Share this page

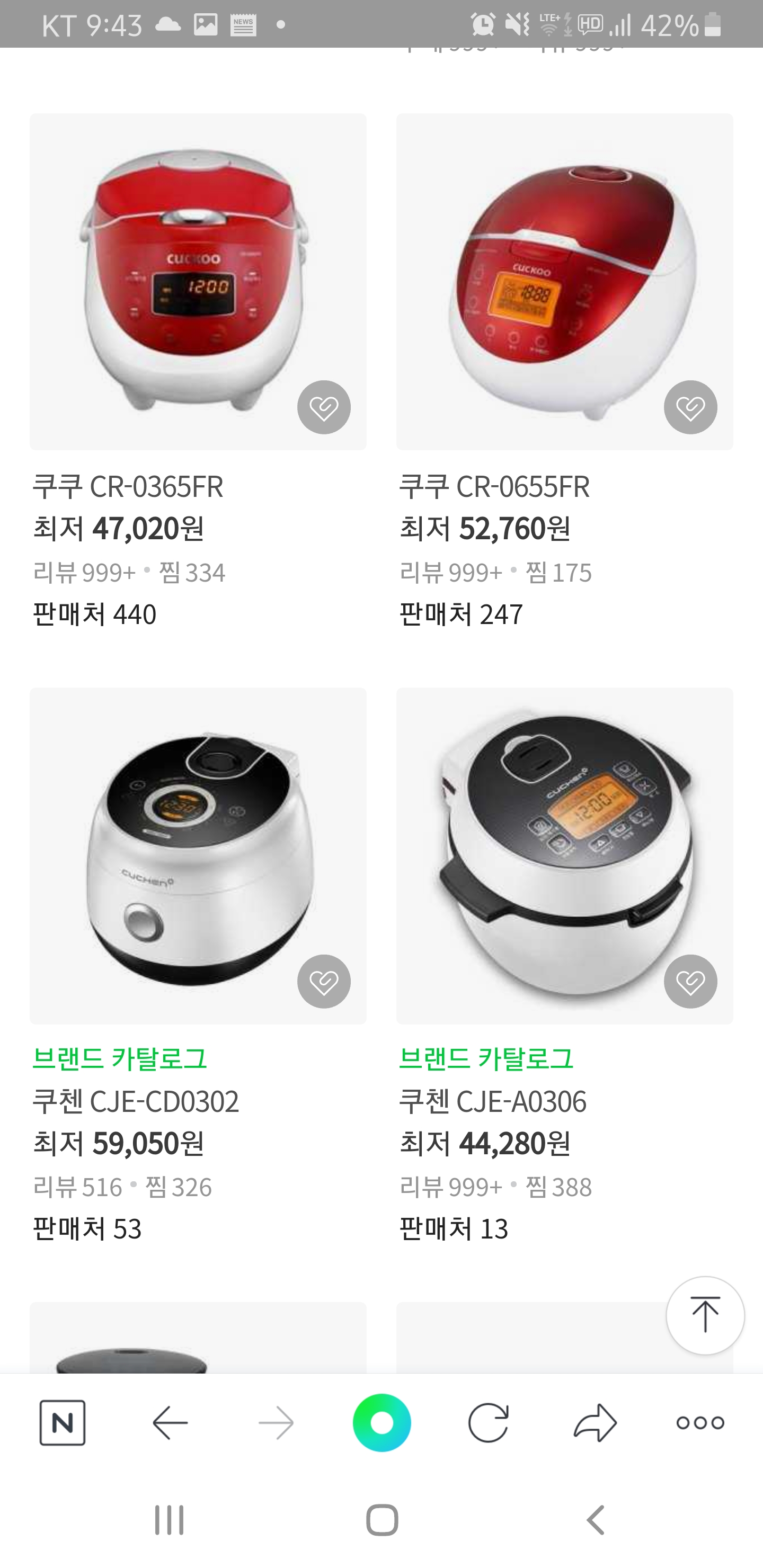595,1422
